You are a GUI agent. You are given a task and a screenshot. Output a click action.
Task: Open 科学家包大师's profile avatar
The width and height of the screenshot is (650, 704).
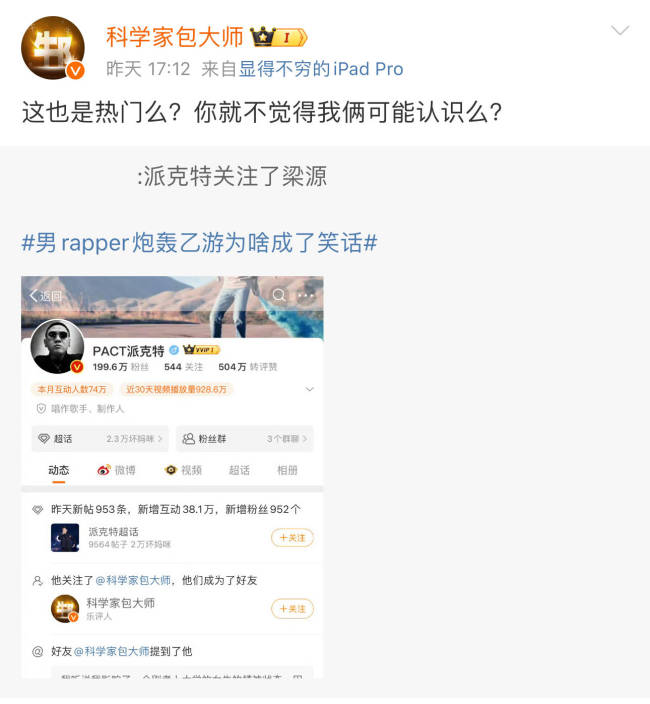point(52,48)
